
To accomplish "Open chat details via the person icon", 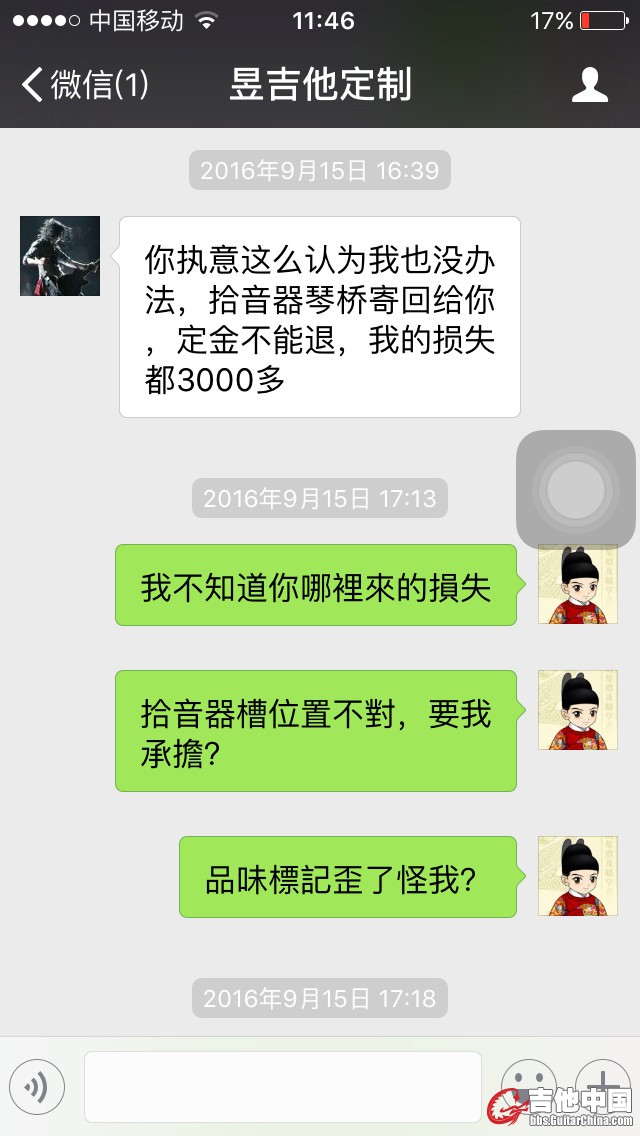I will (589, 85).
